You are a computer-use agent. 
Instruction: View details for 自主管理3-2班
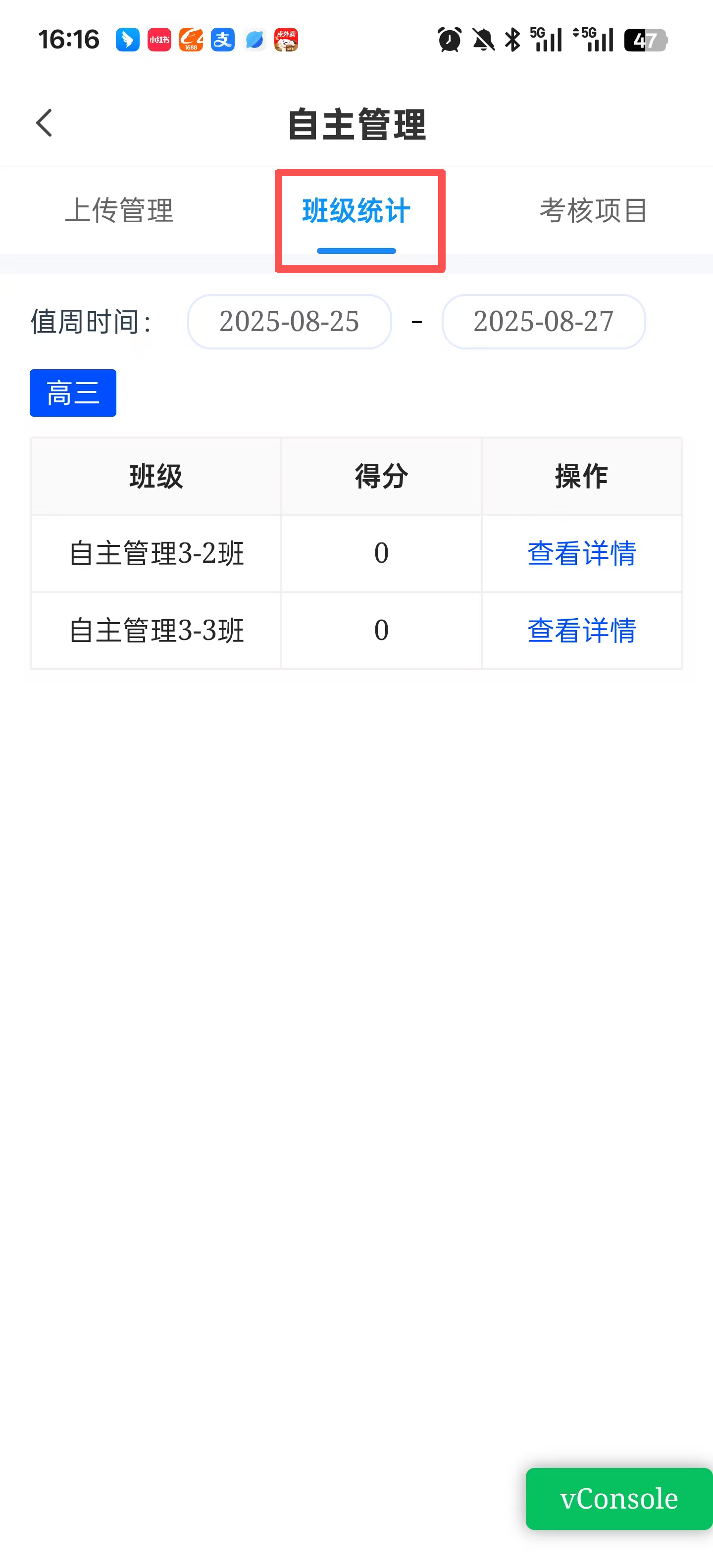coord(581,553)
